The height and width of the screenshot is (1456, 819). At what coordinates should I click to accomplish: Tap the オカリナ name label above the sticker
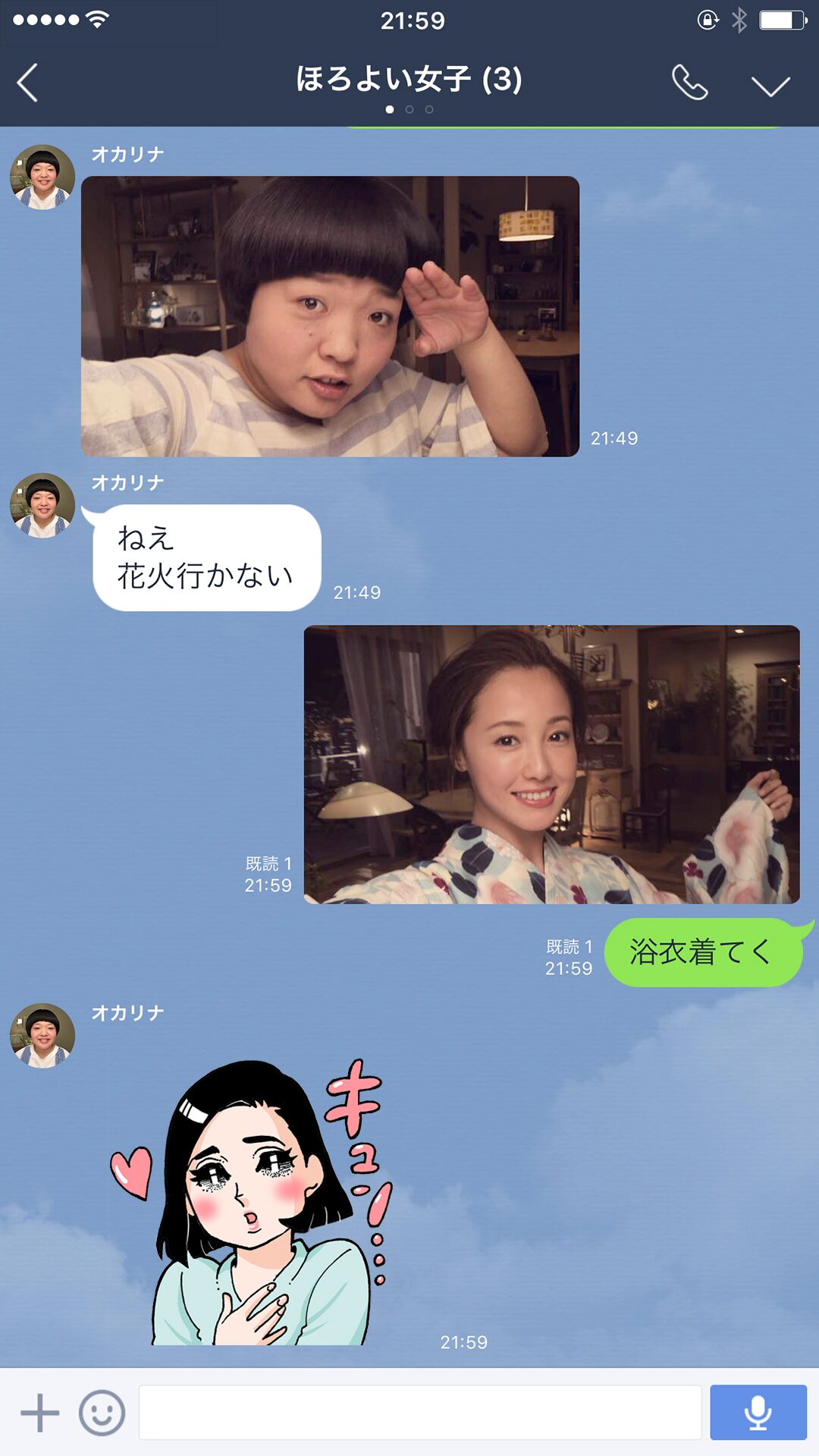tap(127, 1012)
